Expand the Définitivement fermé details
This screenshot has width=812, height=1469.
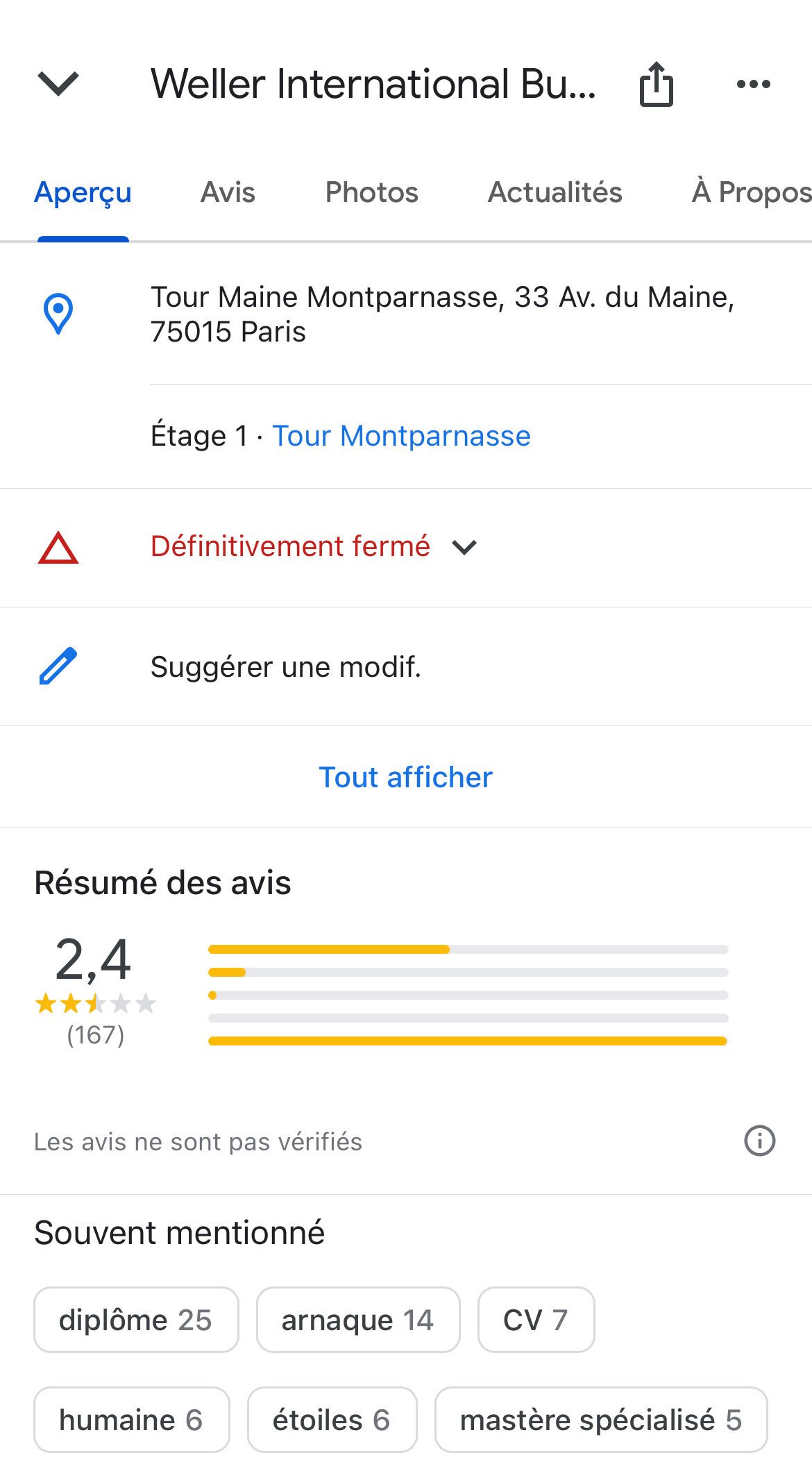[464, 547]
